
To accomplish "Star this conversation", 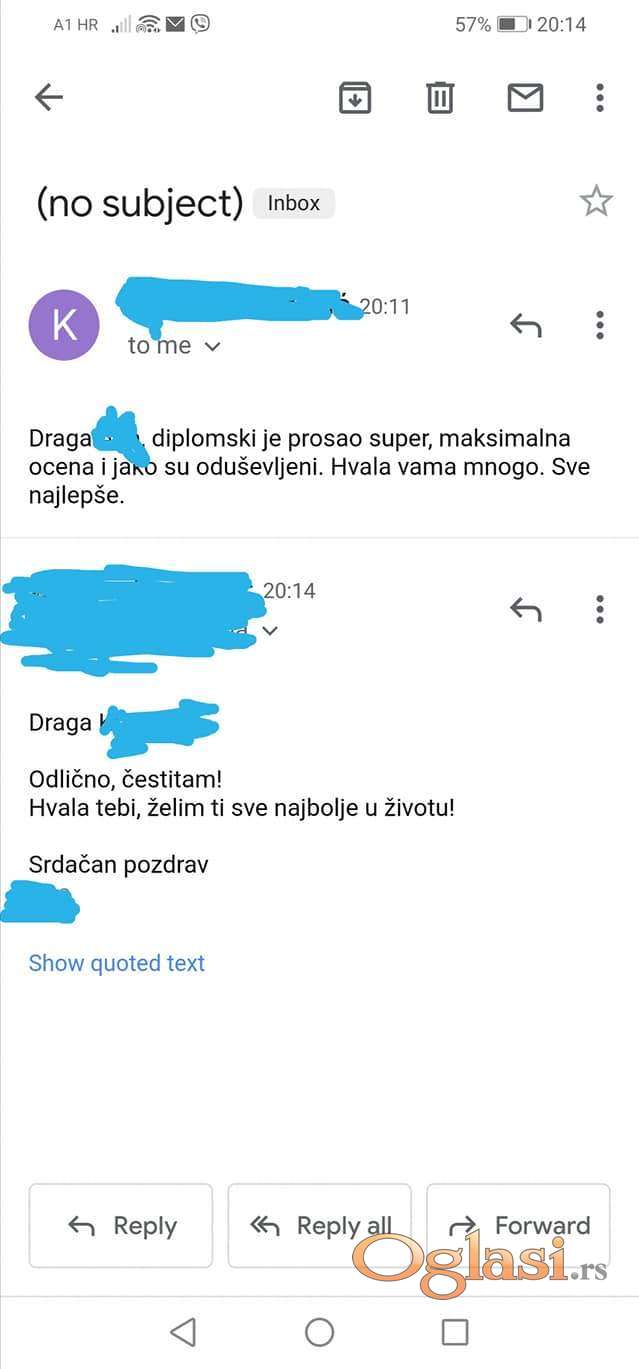I will coord(596,202).
